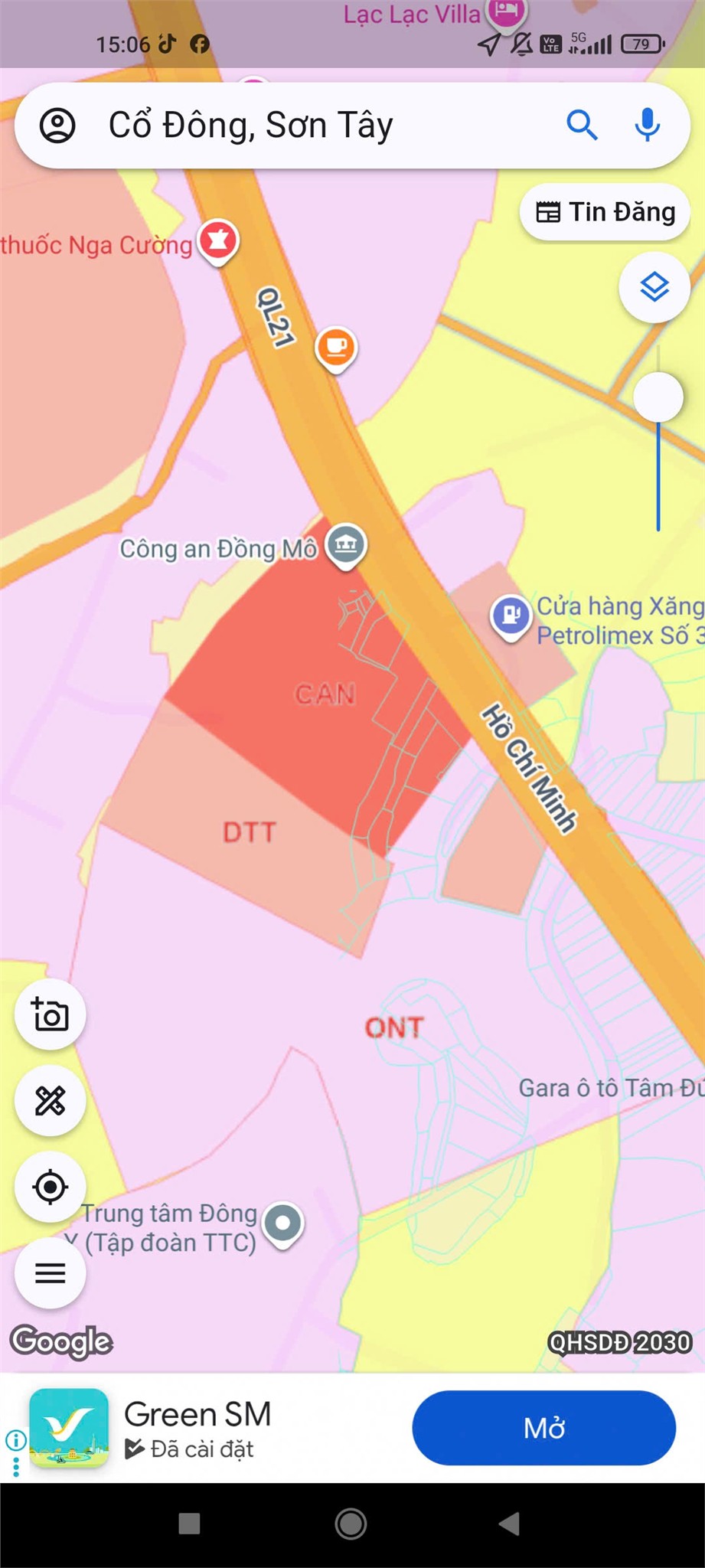Open the hamburger menu
Viewport: 705px width, 1568px height.
point(49,1272)
